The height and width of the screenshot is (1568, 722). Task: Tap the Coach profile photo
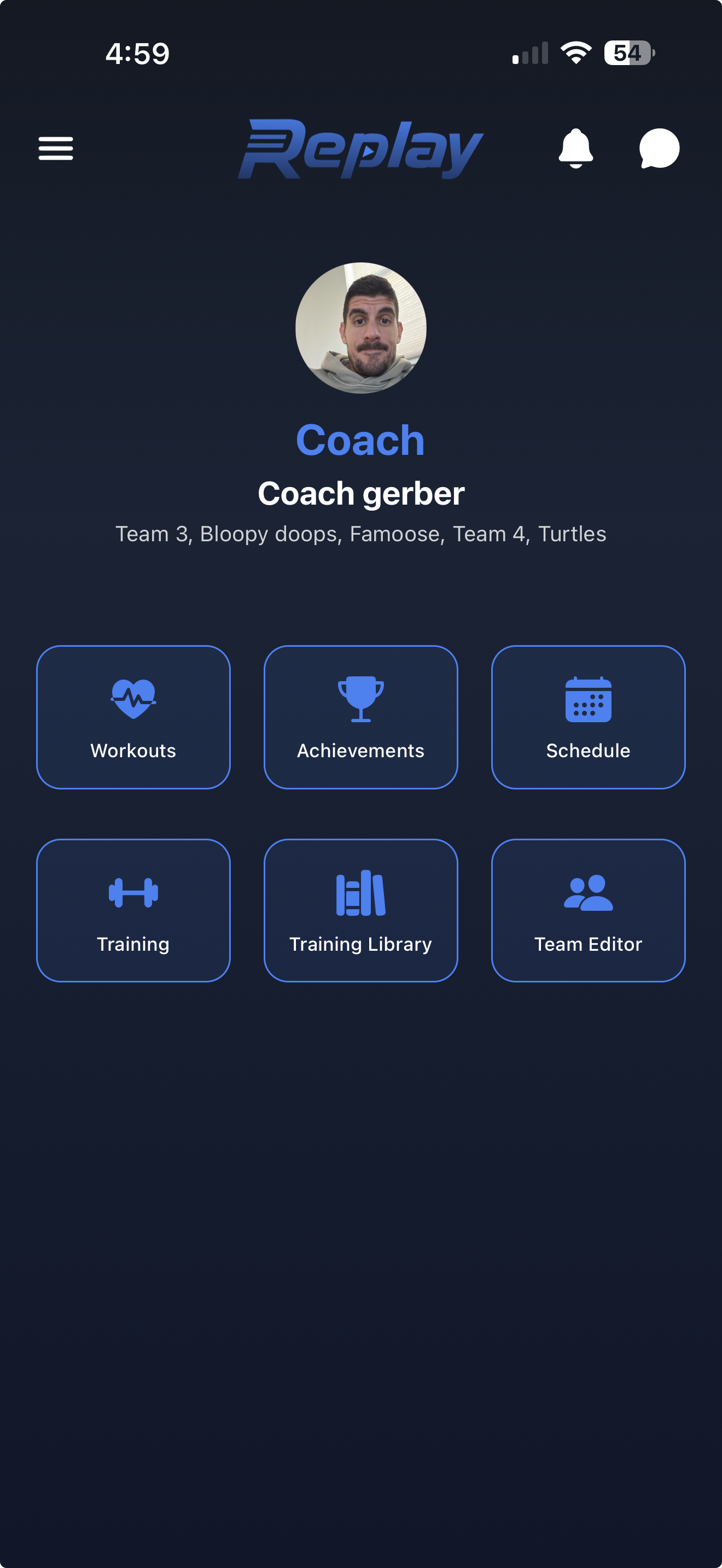pos(361,328)
